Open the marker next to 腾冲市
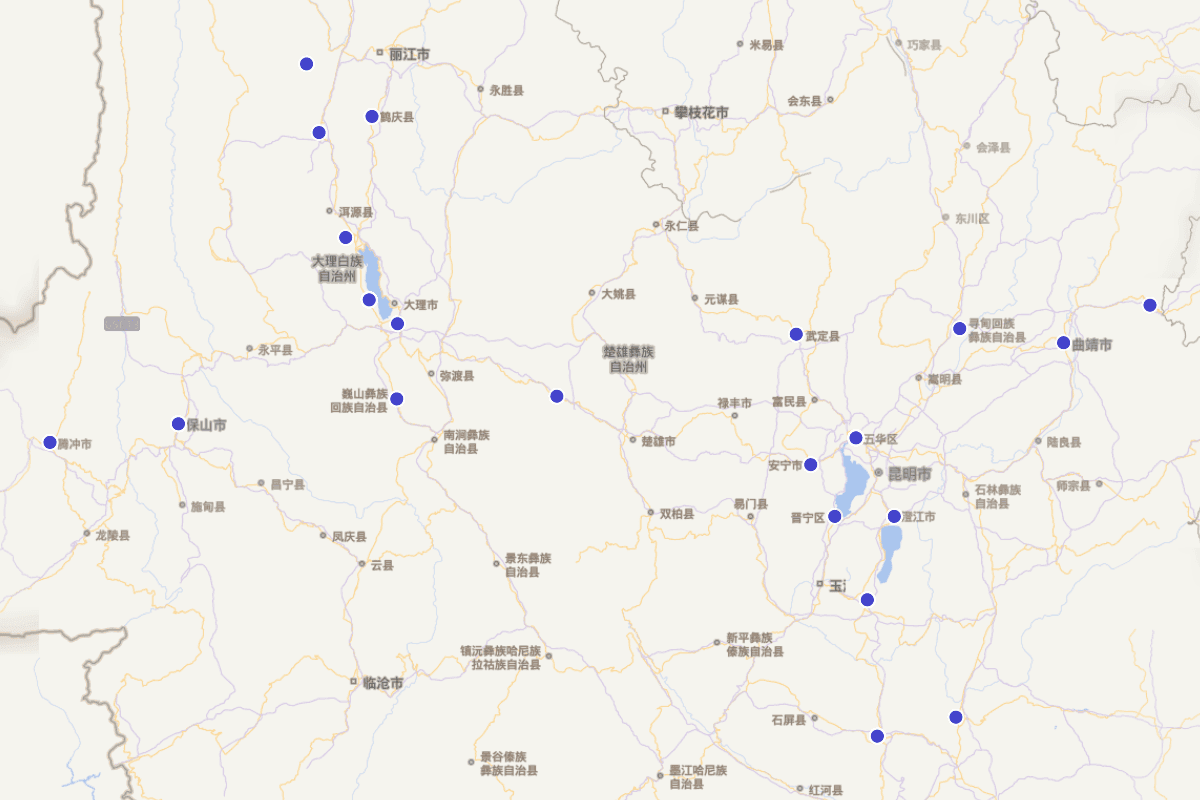 pos(50,442)
